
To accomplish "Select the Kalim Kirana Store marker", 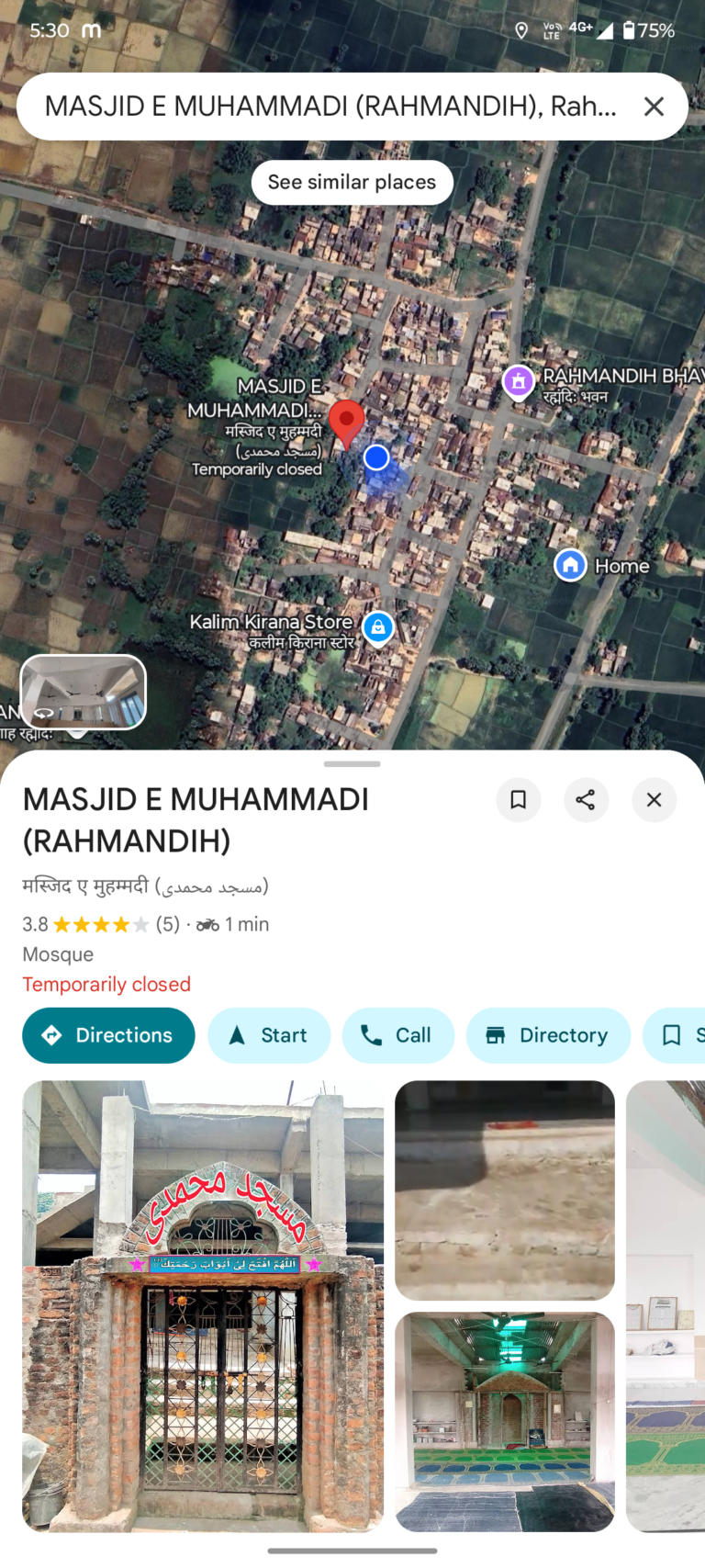I will (377, 628).
